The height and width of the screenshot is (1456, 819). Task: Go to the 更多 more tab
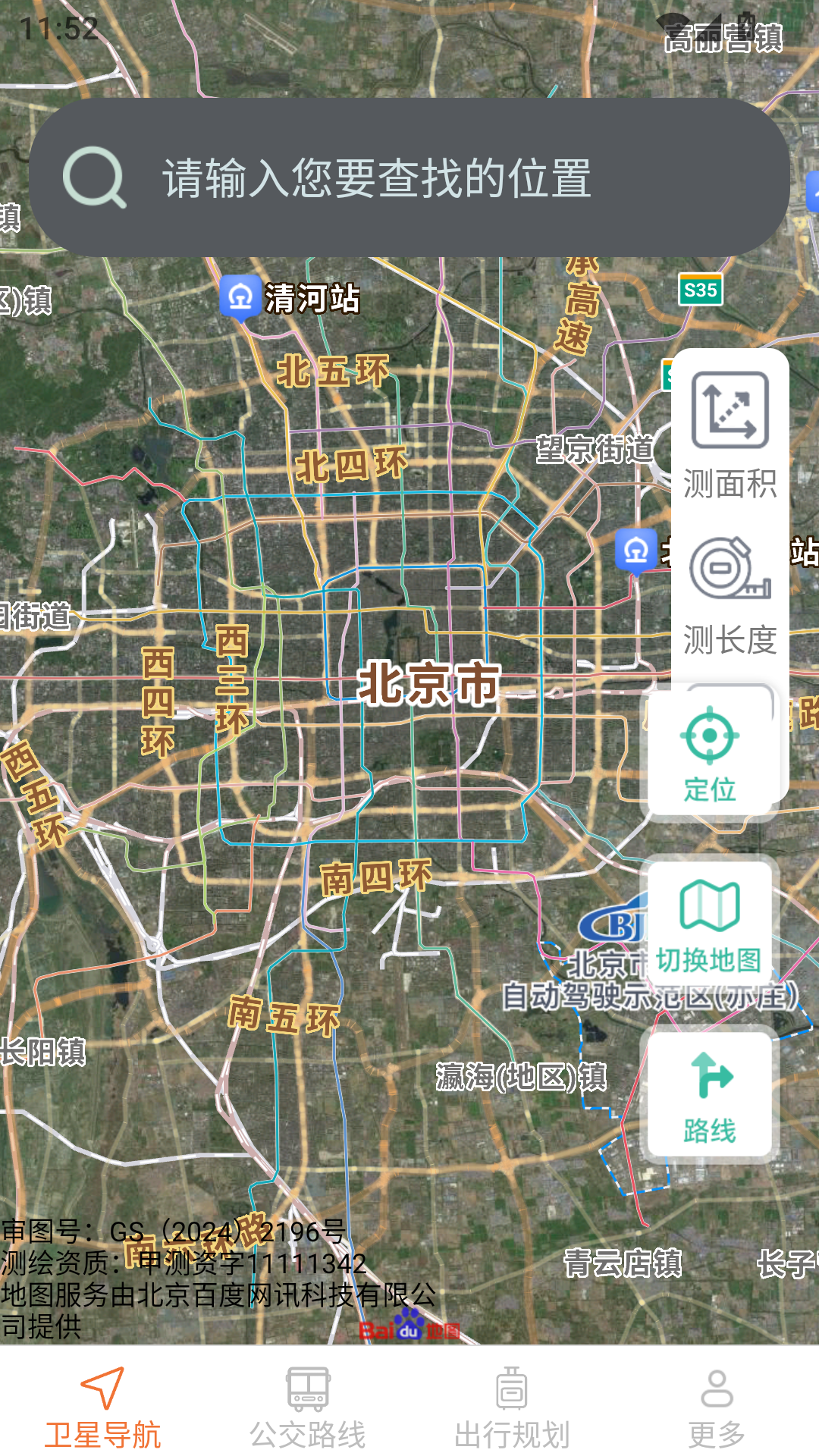717,1410
